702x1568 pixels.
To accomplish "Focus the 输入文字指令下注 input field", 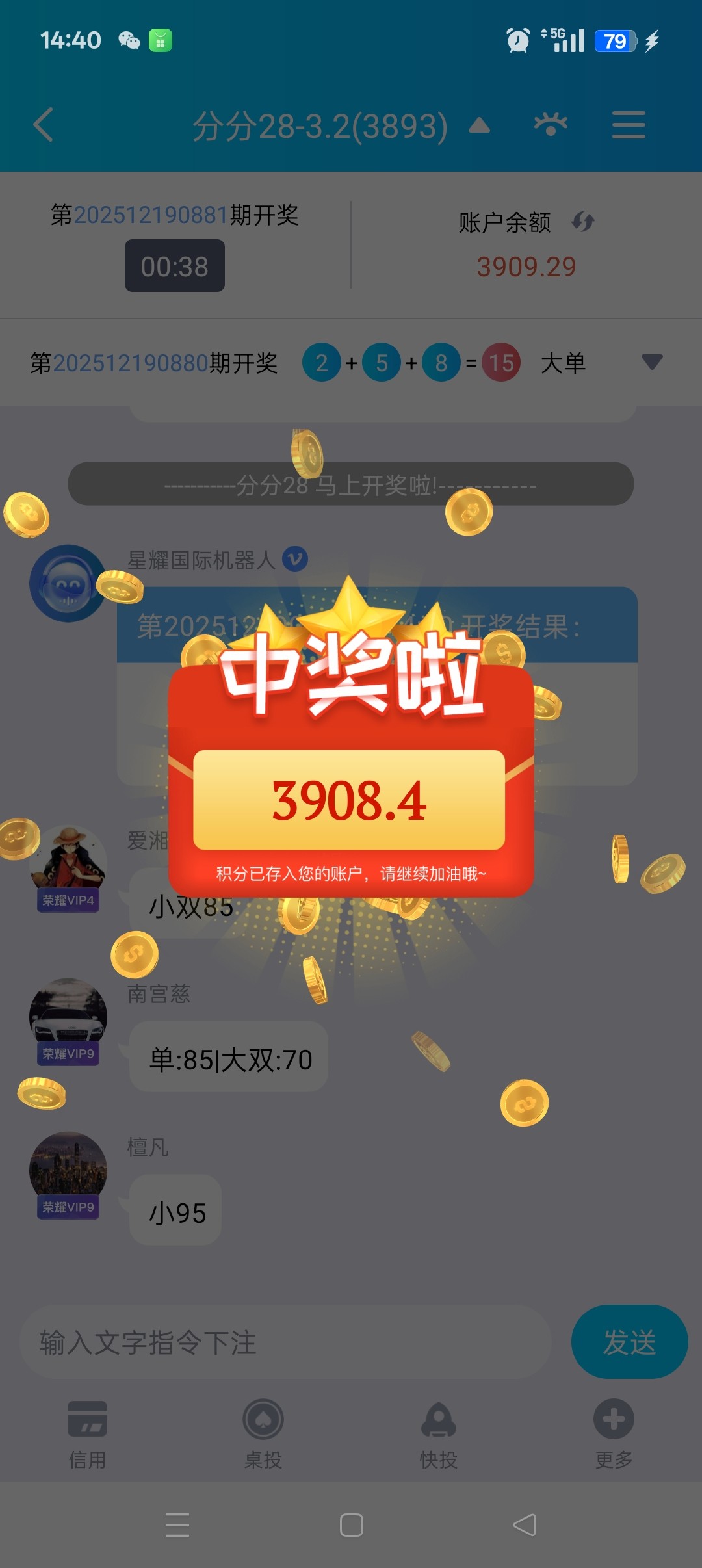I will click(x=286, y=1342).
